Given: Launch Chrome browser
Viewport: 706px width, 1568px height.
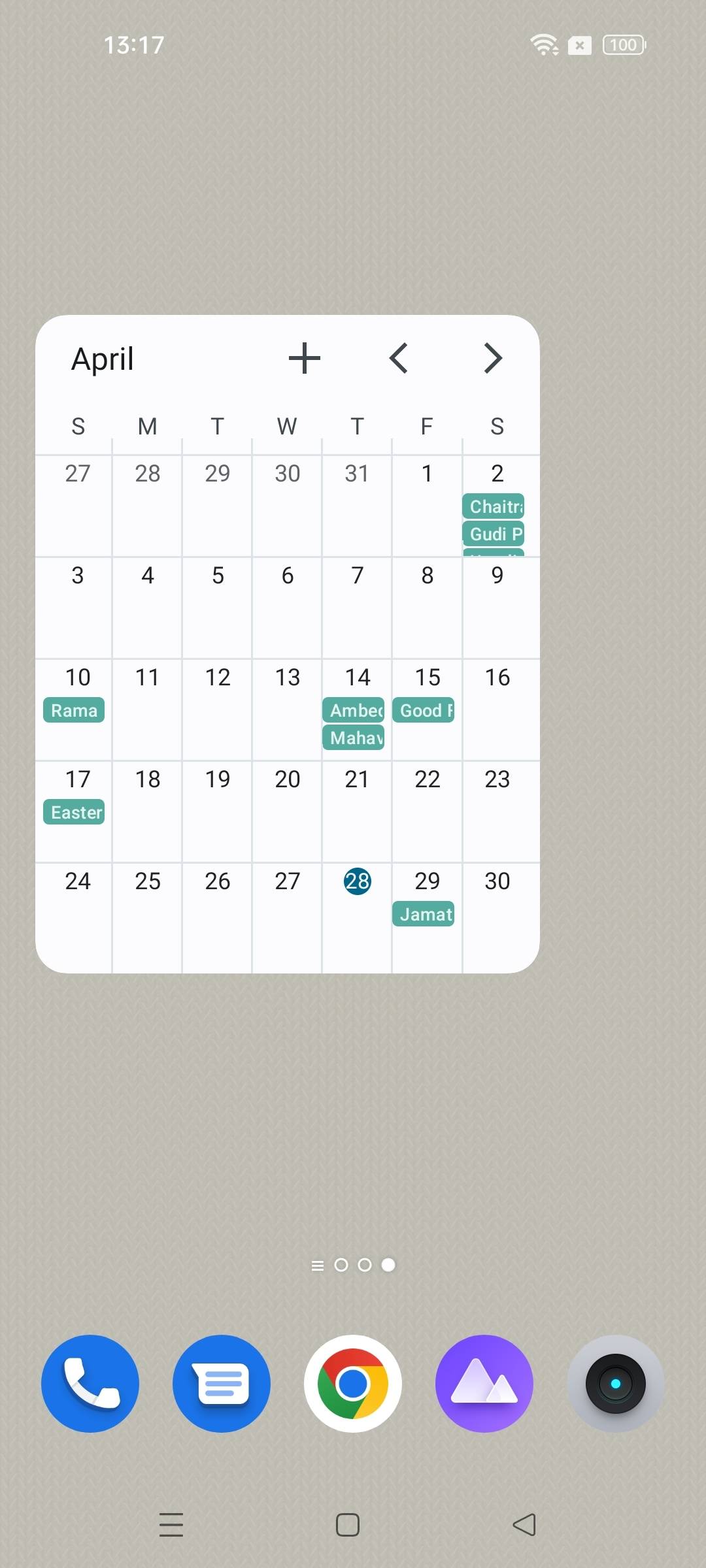Looking at the screenshot, I should [353, 1384].
